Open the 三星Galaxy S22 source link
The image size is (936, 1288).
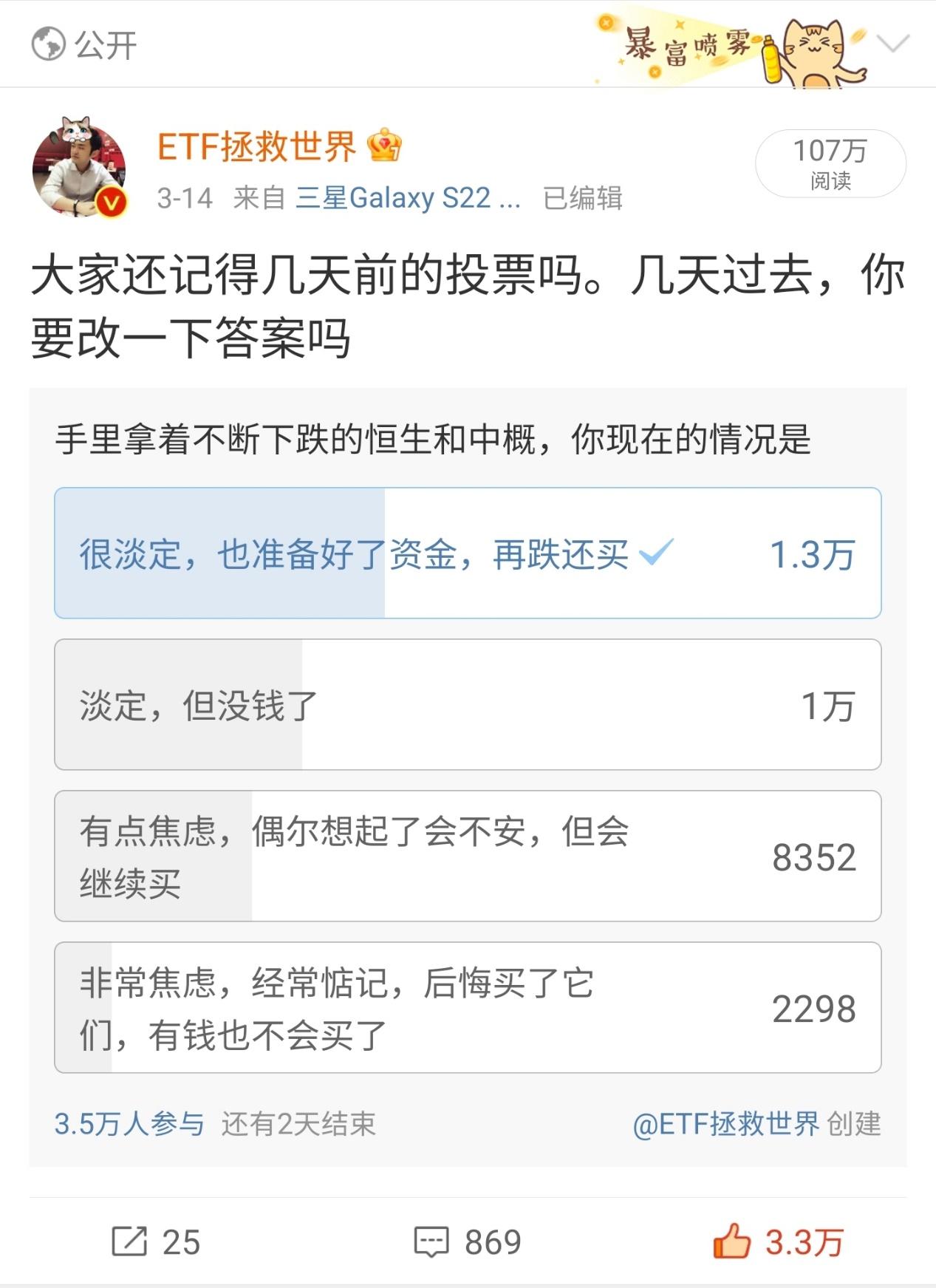[x=405, y=197]
